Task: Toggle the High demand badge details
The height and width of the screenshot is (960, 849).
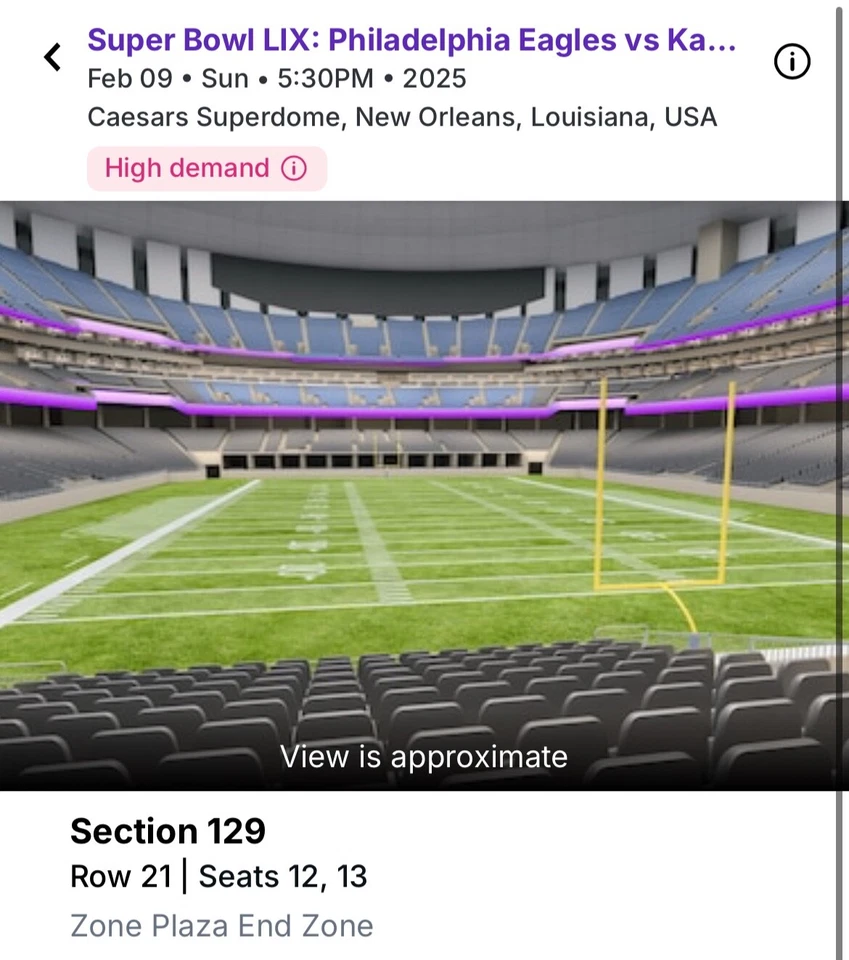Action: point(206,168)
